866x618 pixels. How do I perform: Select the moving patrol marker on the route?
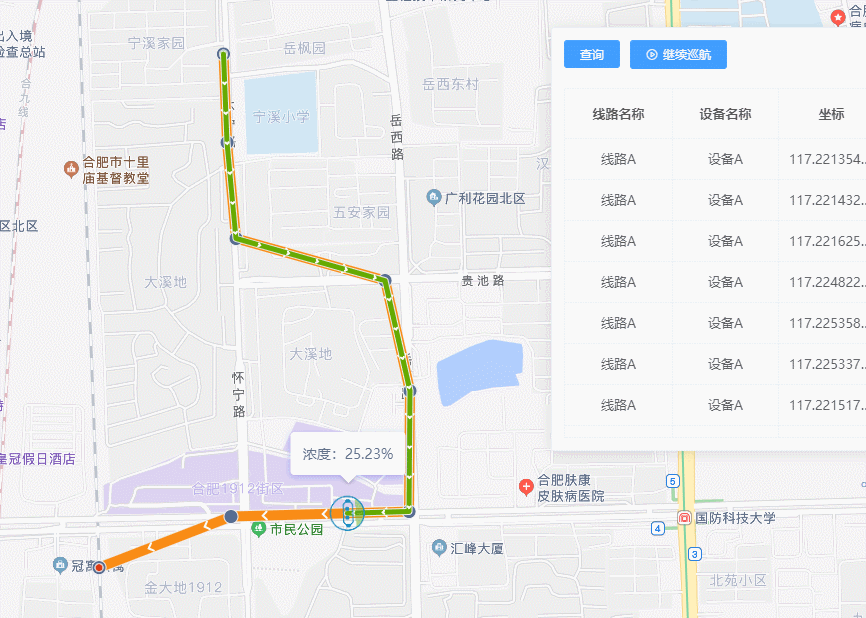(347, 513)
